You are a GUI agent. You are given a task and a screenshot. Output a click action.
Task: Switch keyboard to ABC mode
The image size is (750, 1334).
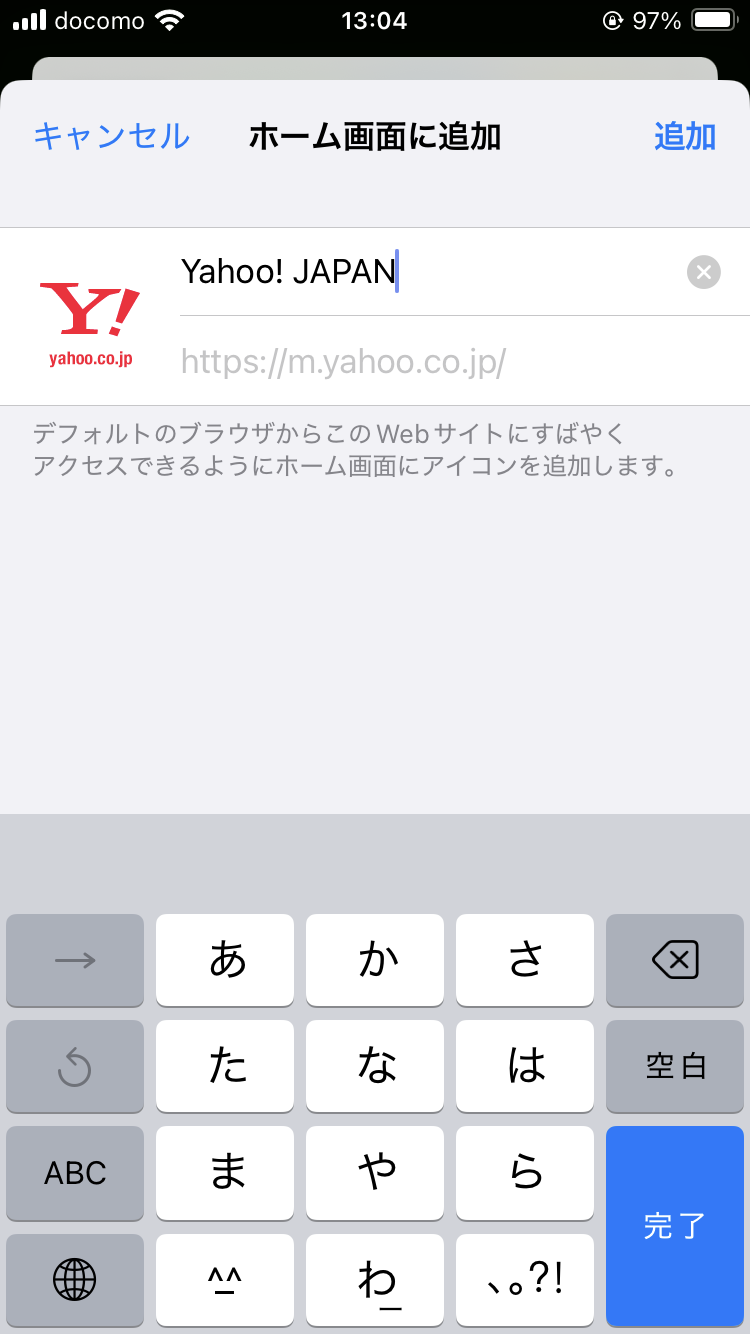75,1172
